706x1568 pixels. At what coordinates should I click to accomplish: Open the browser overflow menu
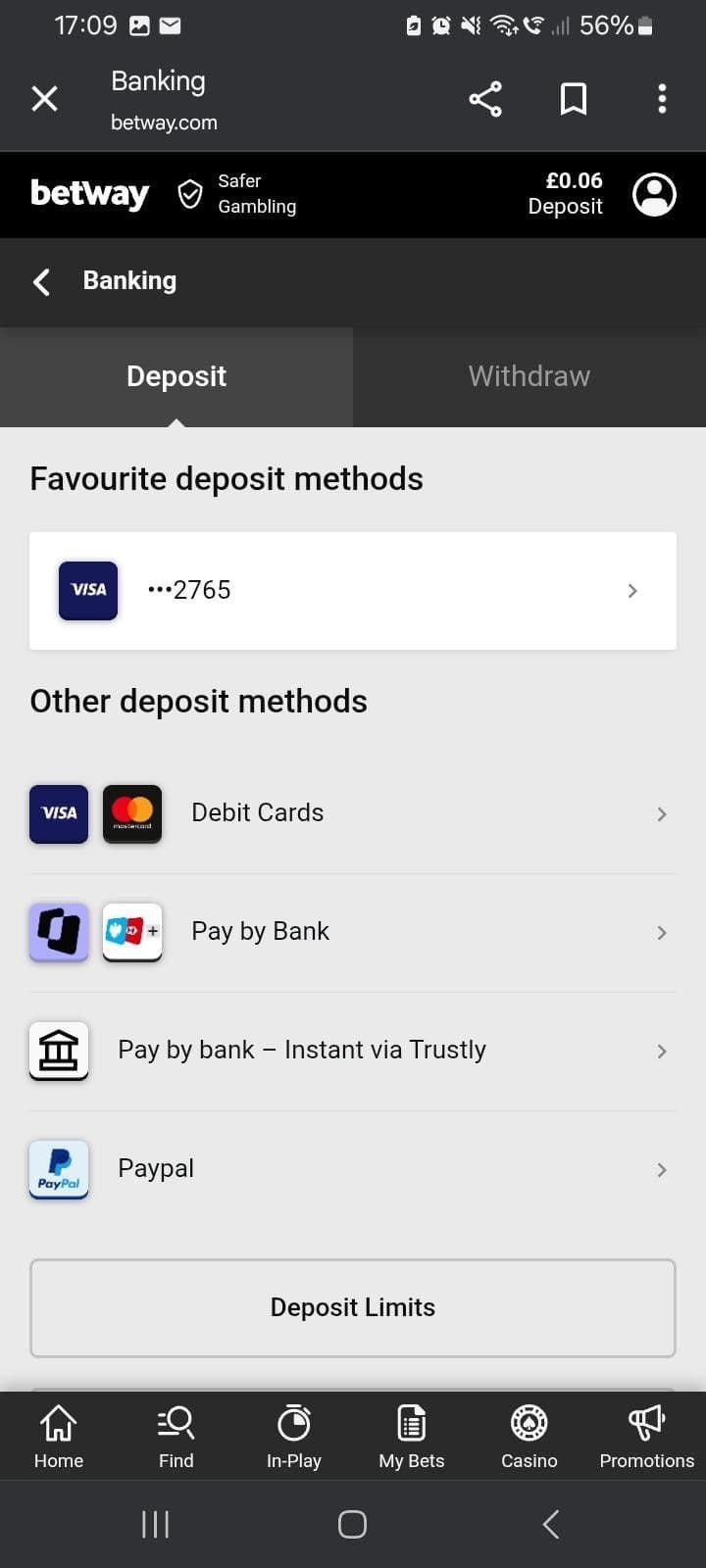(x=662, y=98)
